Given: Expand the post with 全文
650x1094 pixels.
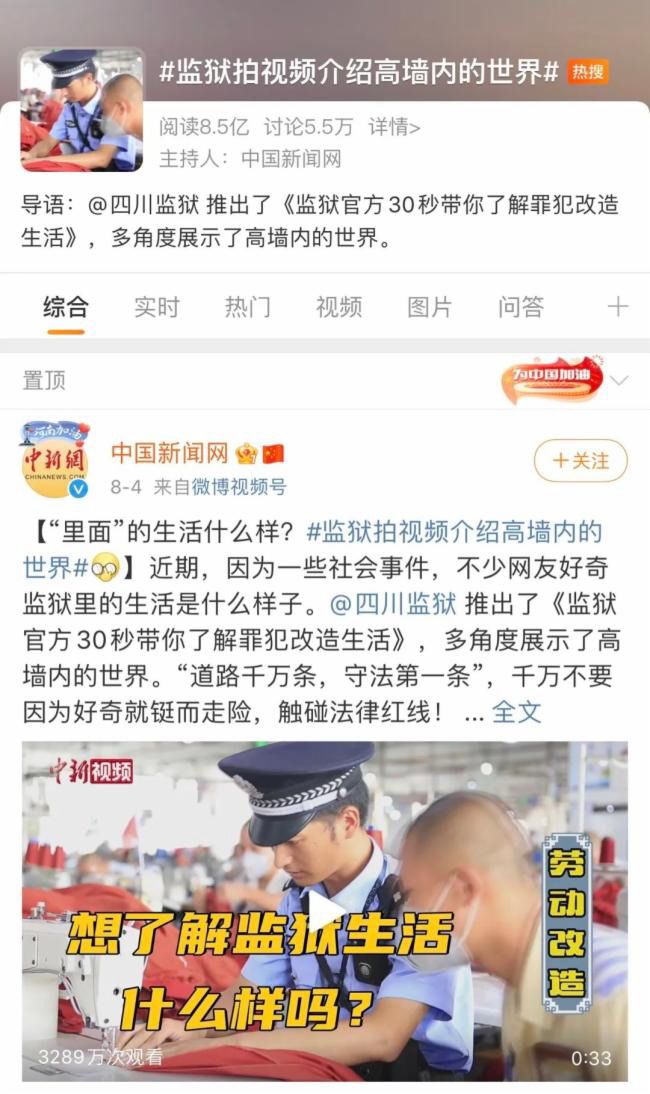Looking at the screenshot, I should tap(516, 711).
